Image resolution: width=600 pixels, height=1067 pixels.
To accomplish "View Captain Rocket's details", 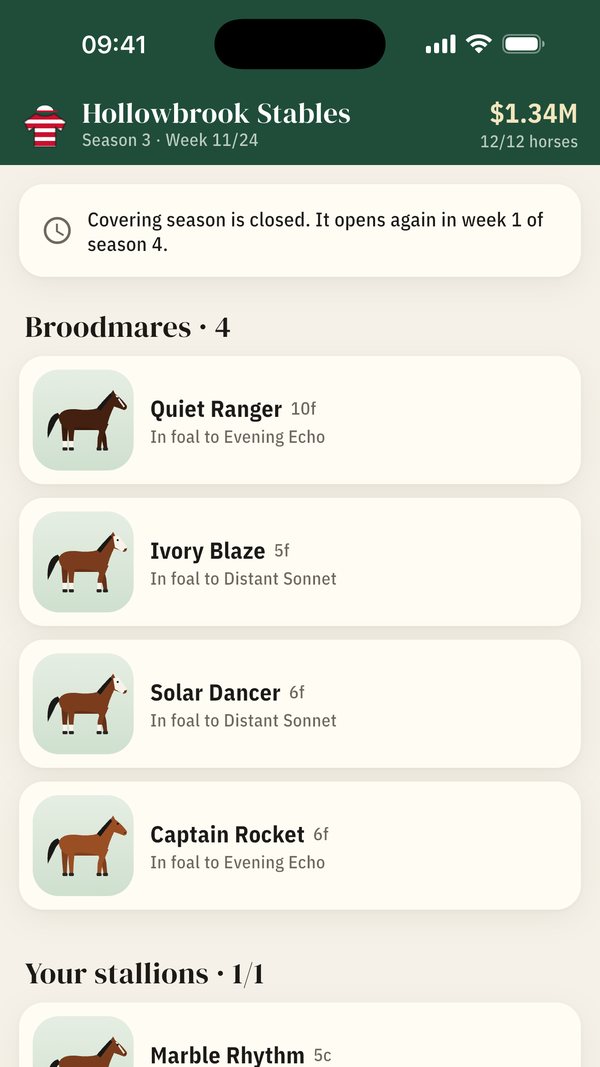I will (x=300, y=845).
